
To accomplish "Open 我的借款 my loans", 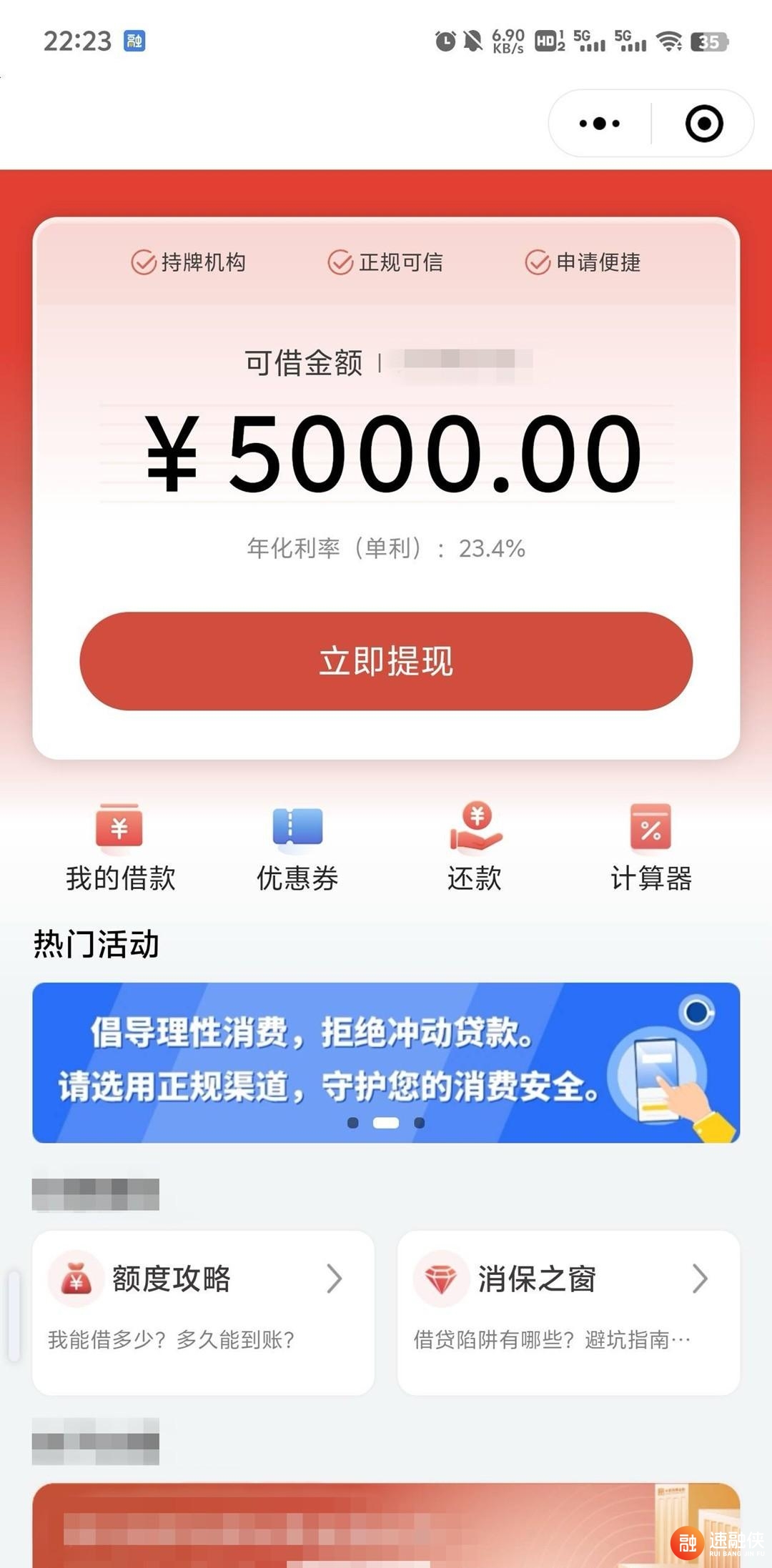I will coord(120,848).
